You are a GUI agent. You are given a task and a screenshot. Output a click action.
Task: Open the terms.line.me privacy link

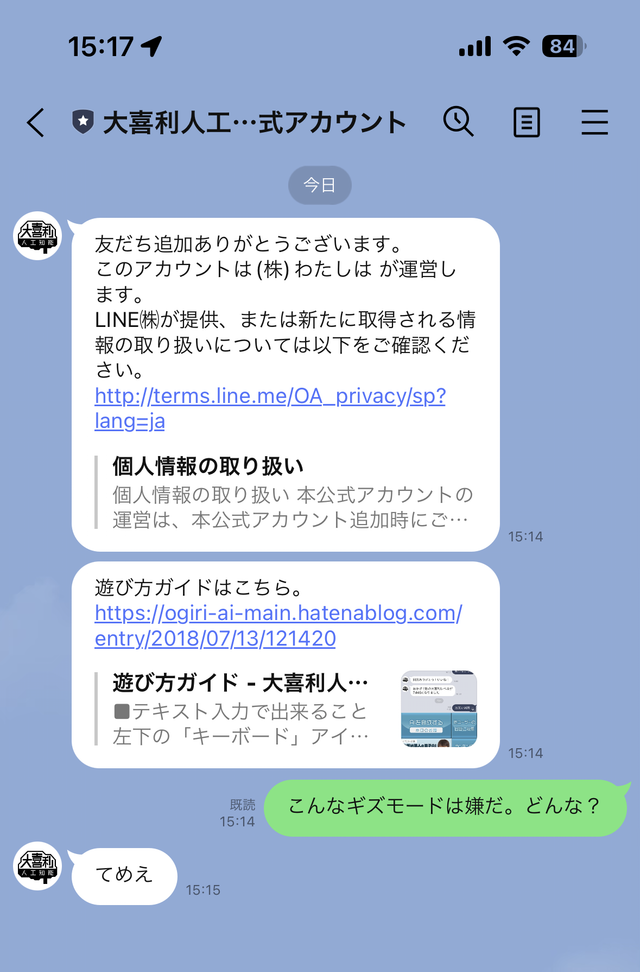(270, 408)
